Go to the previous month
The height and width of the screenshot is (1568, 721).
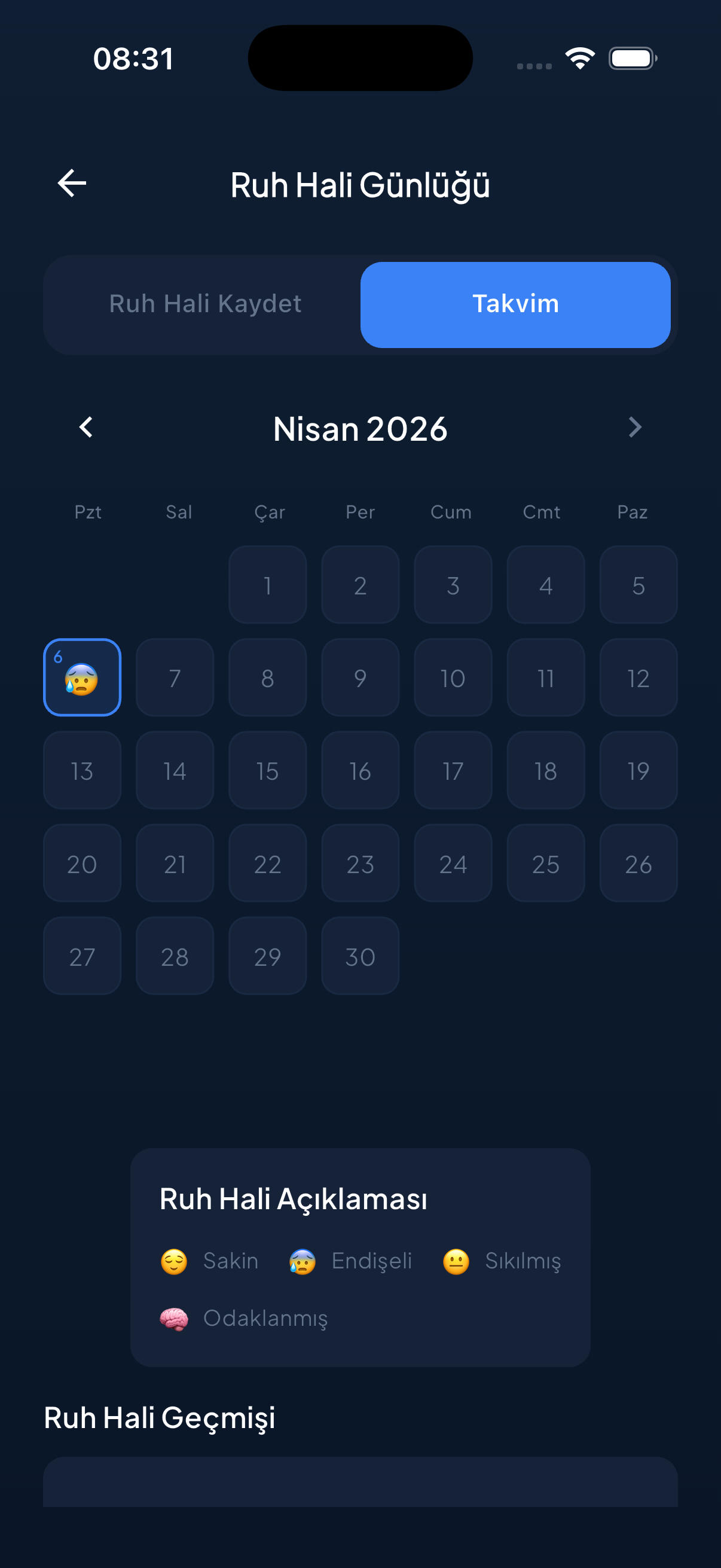(x=87, y=428)
